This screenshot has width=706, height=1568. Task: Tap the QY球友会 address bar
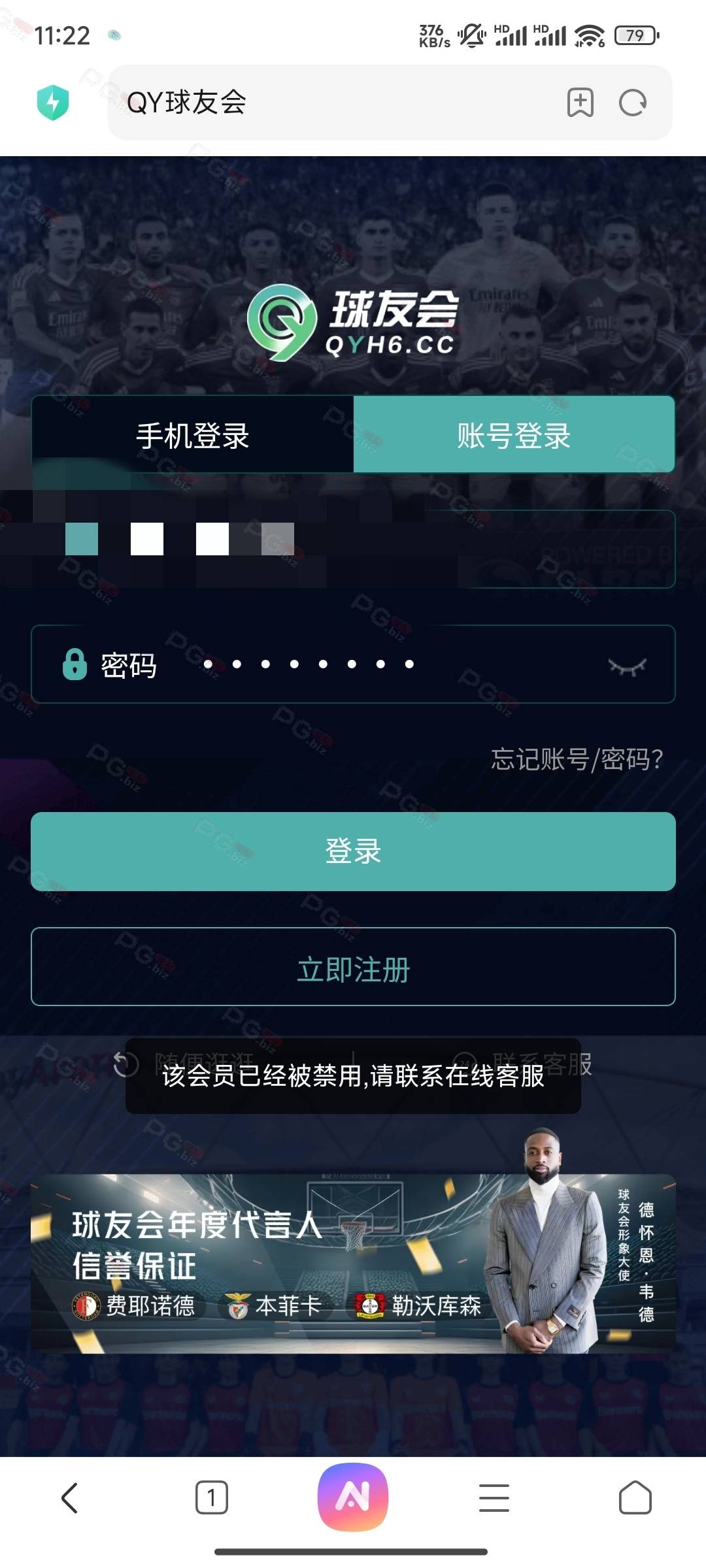(333, 103)
